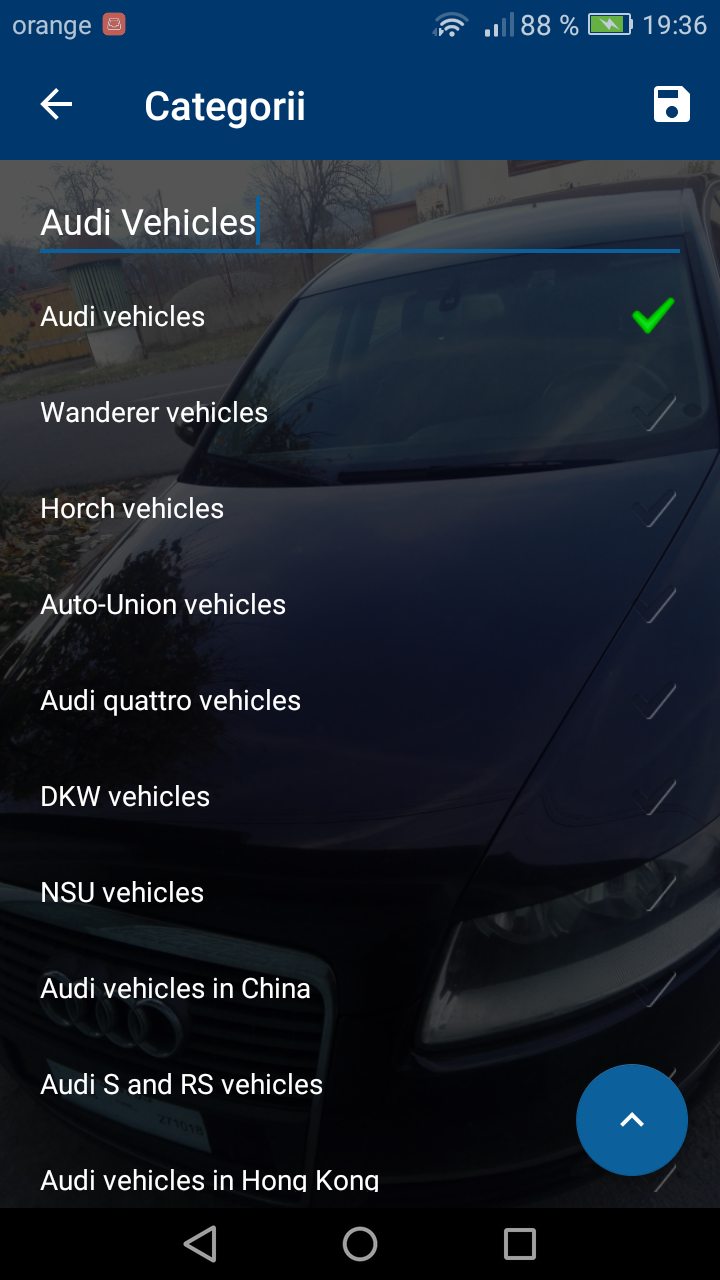Open the recent apps view
720x1280 pixels.
[519, 1244]
